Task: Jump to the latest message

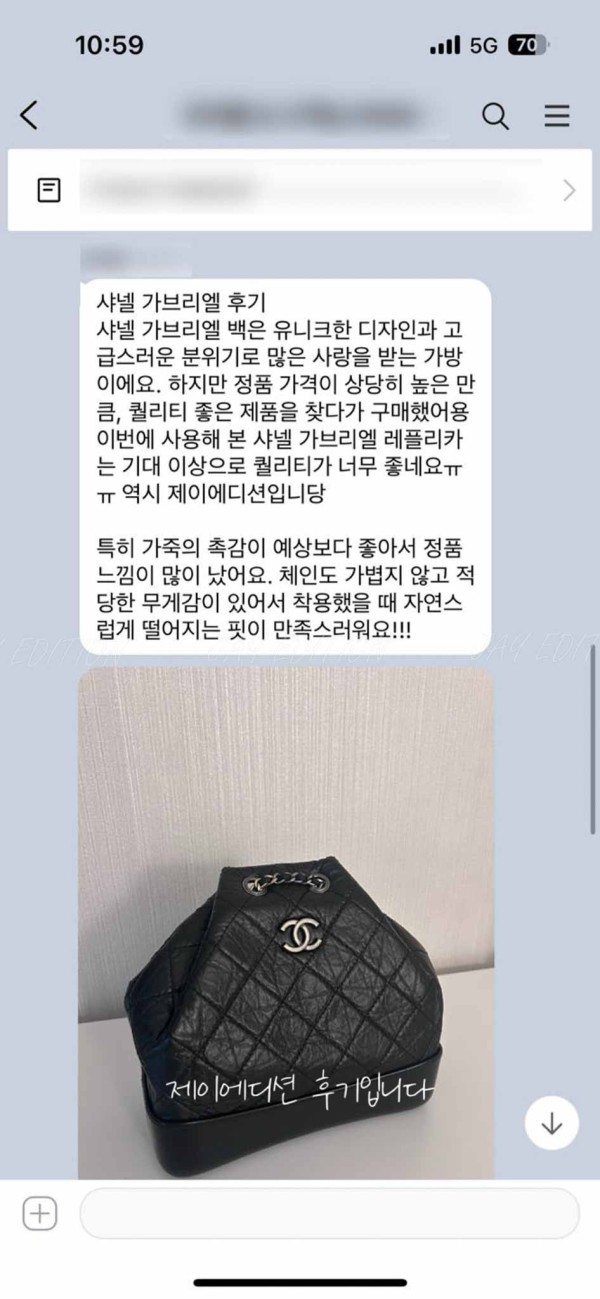Action: 551,1123
